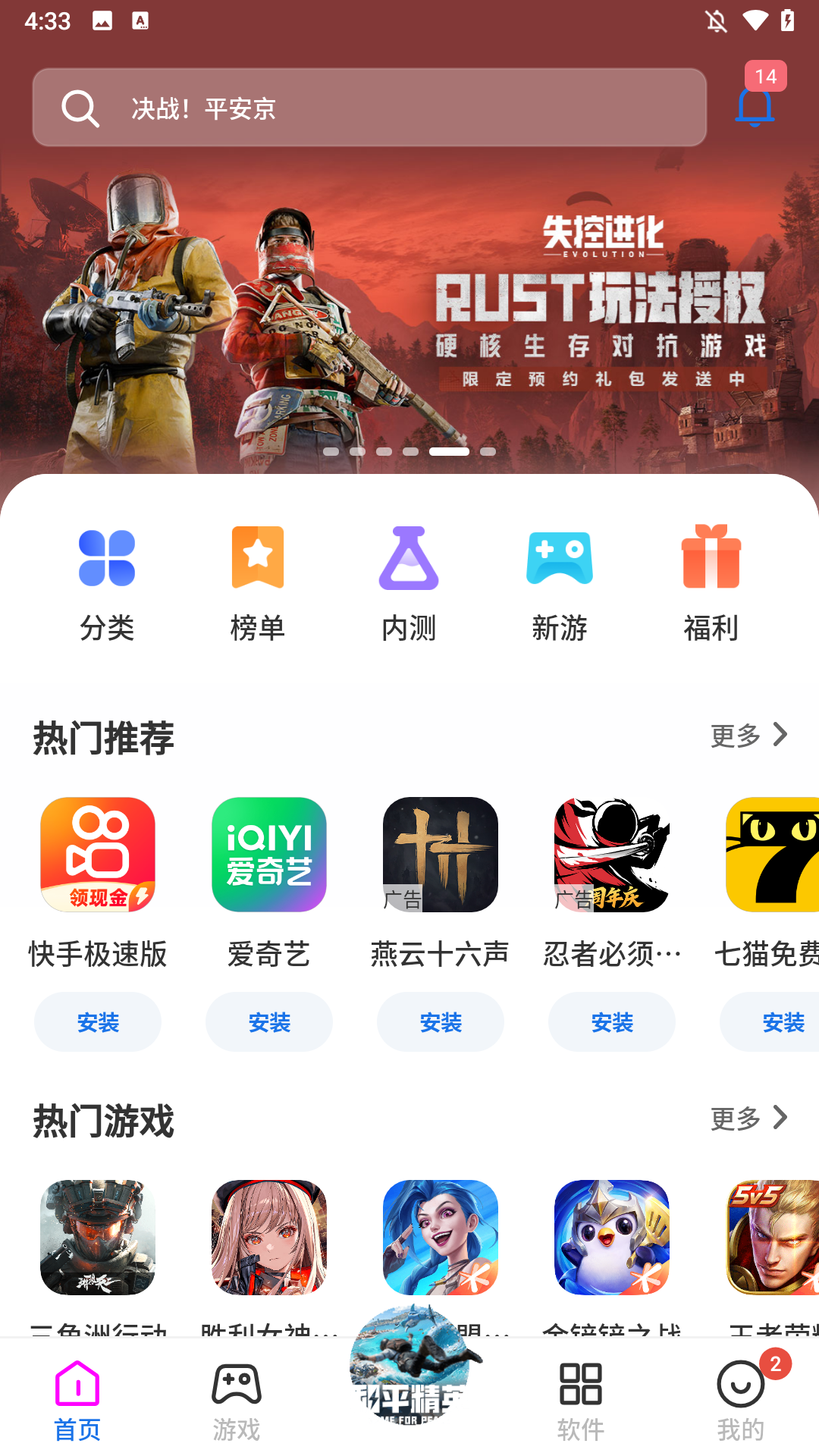Tap the 和平精英 floating center button
This screenshot has height=1456, width=819.
[x=409, y=1380]
